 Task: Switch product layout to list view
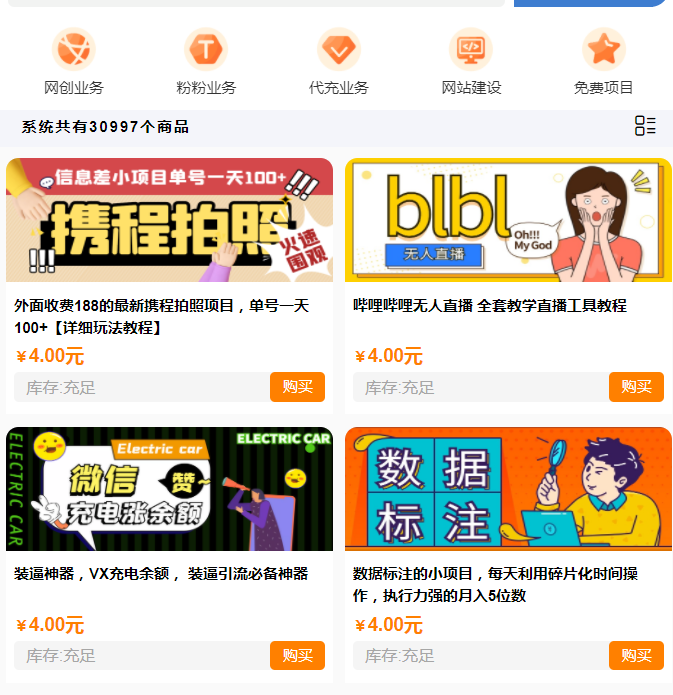645,126
